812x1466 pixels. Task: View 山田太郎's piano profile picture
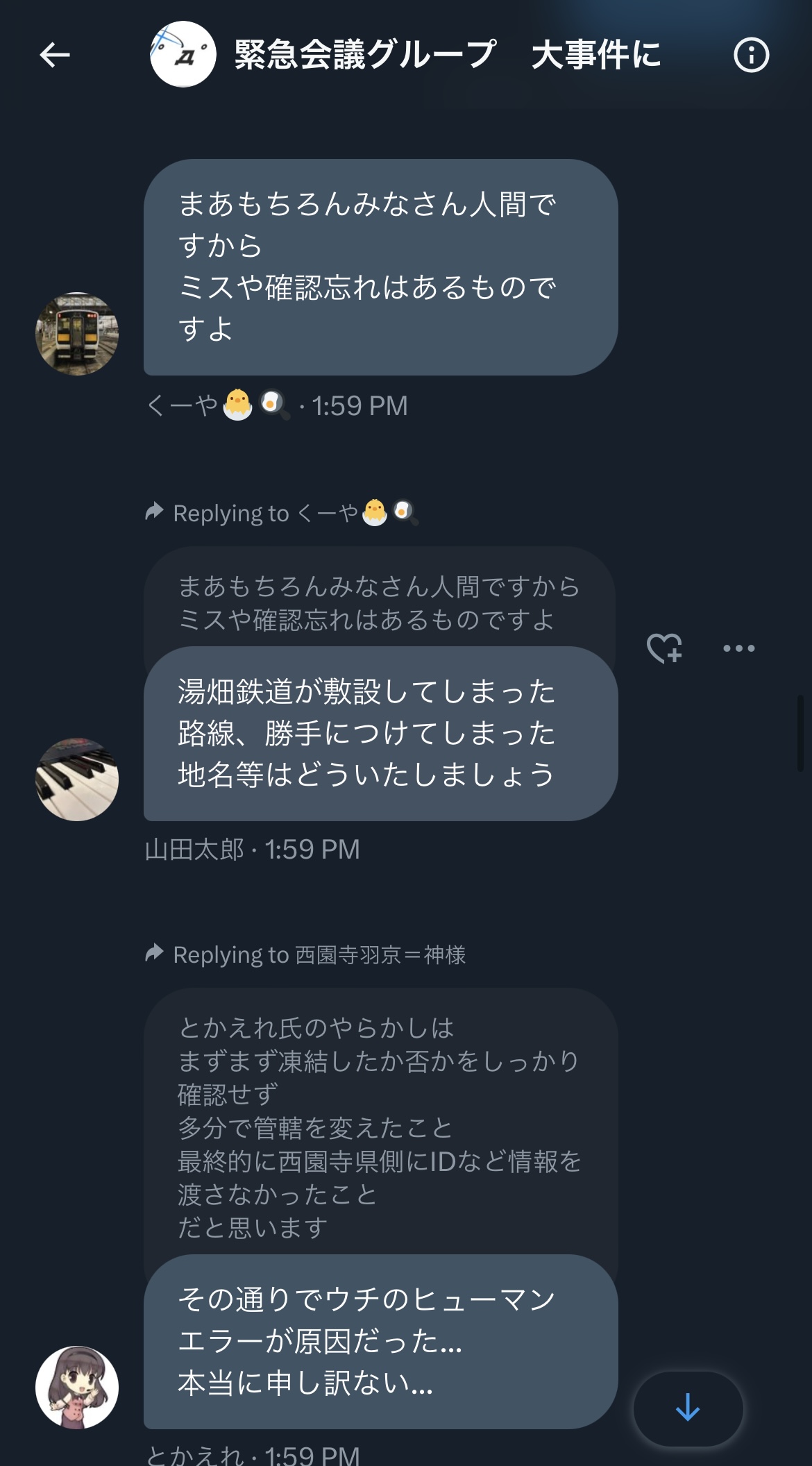point(77,780)
